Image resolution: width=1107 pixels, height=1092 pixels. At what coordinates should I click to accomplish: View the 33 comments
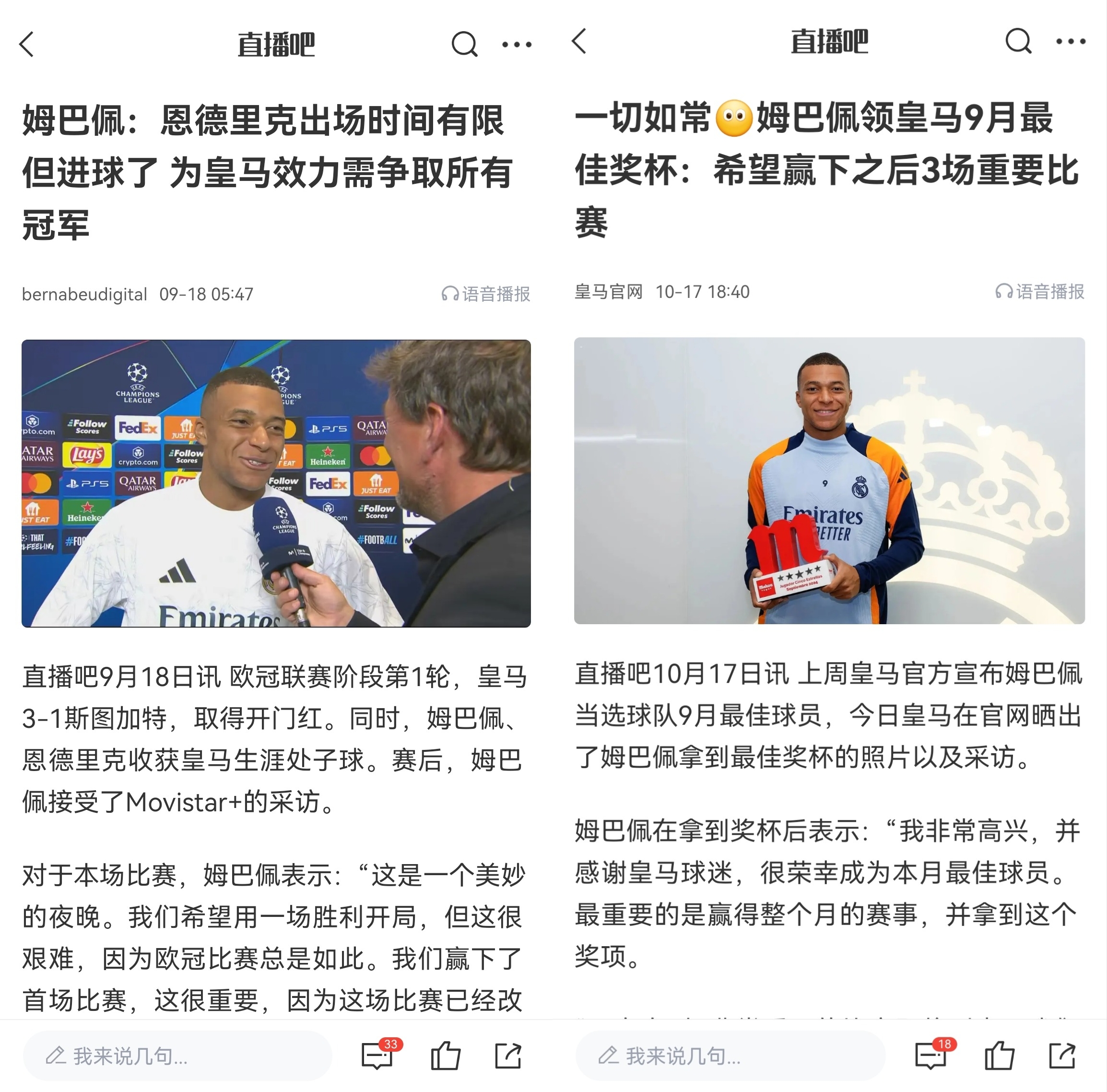coord(378,1056)
